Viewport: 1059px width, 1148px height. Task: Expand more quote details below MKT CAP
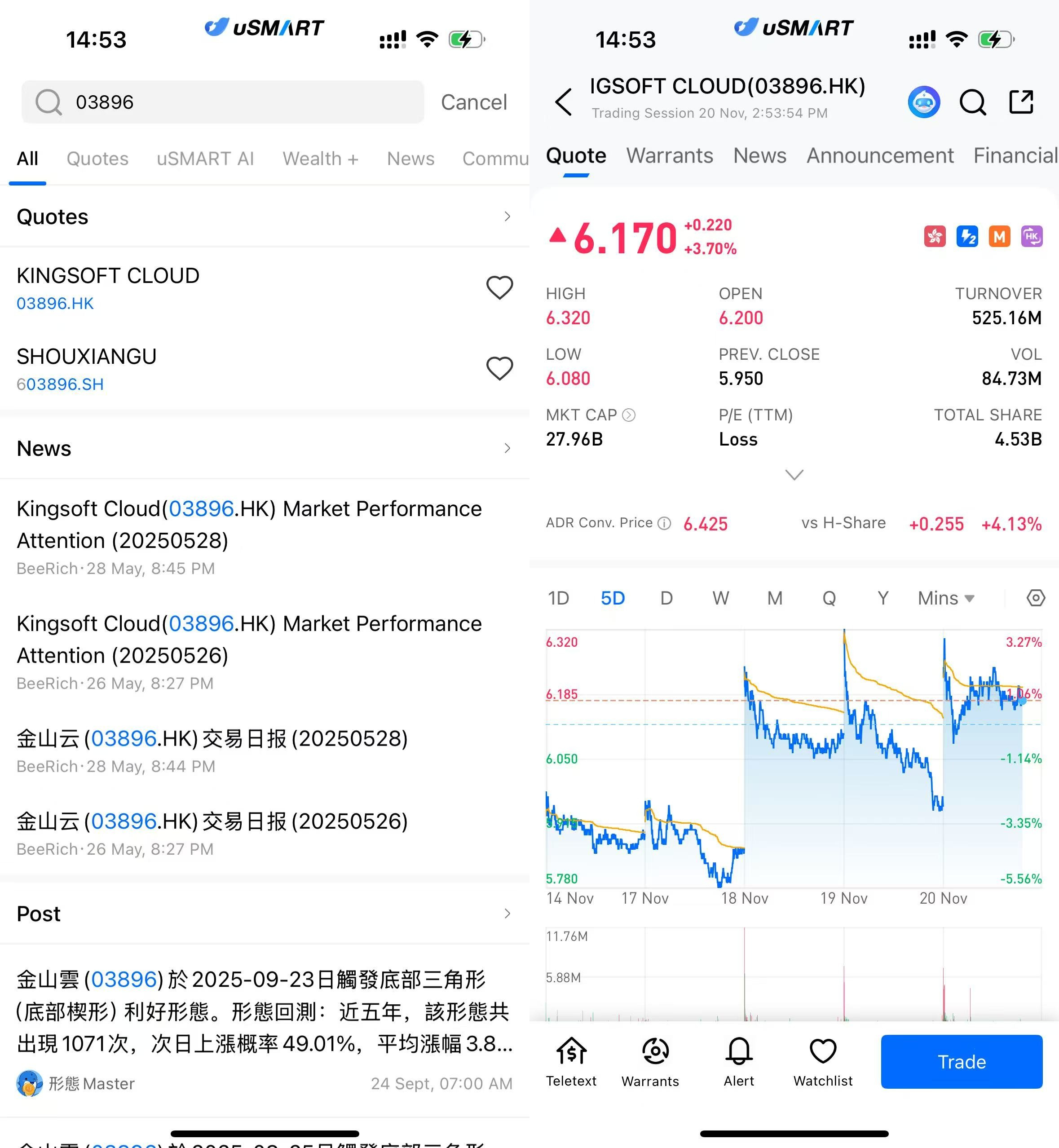click(794, 475)
